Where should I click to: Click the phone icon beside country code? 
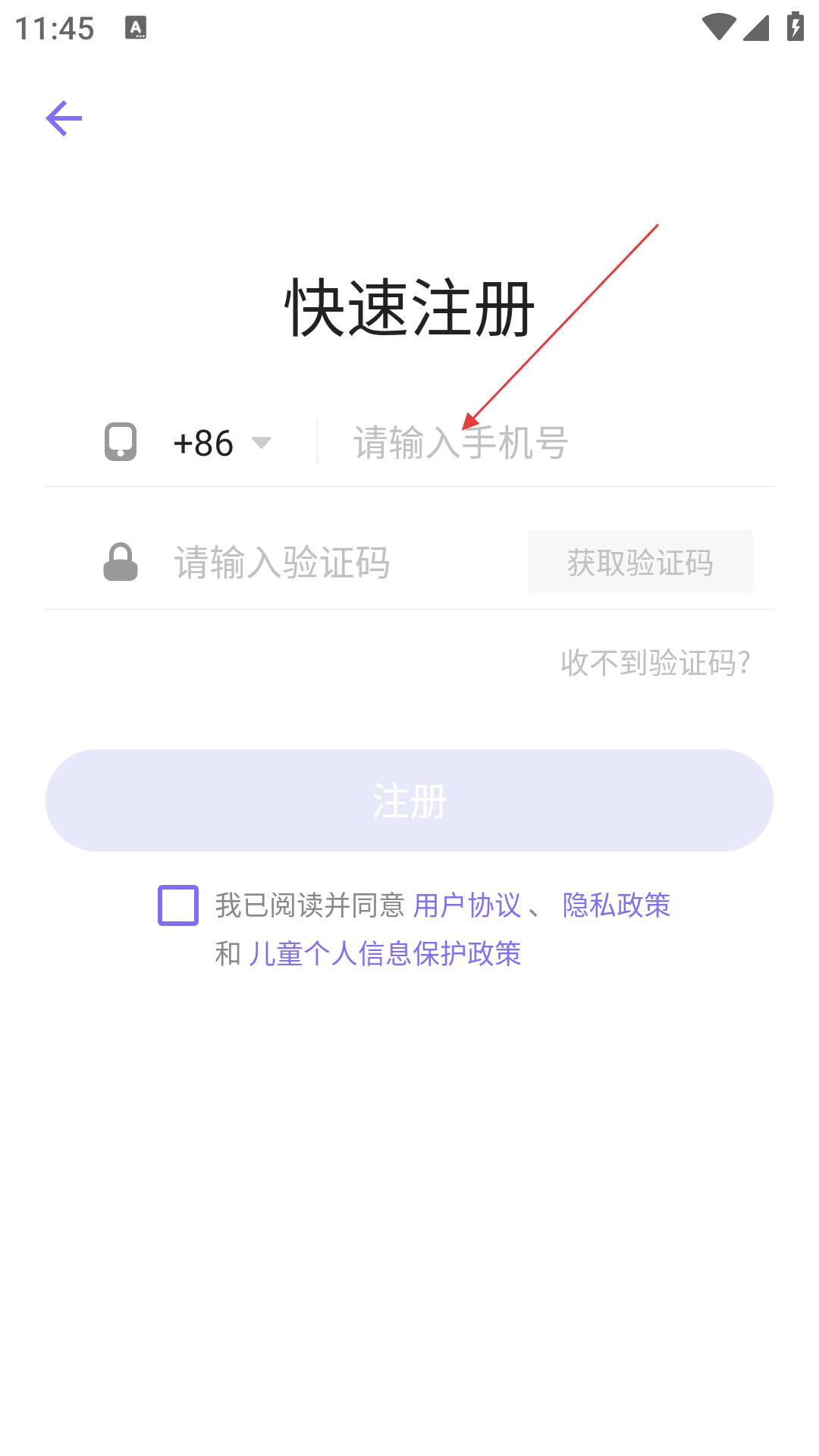pos(122,442)
